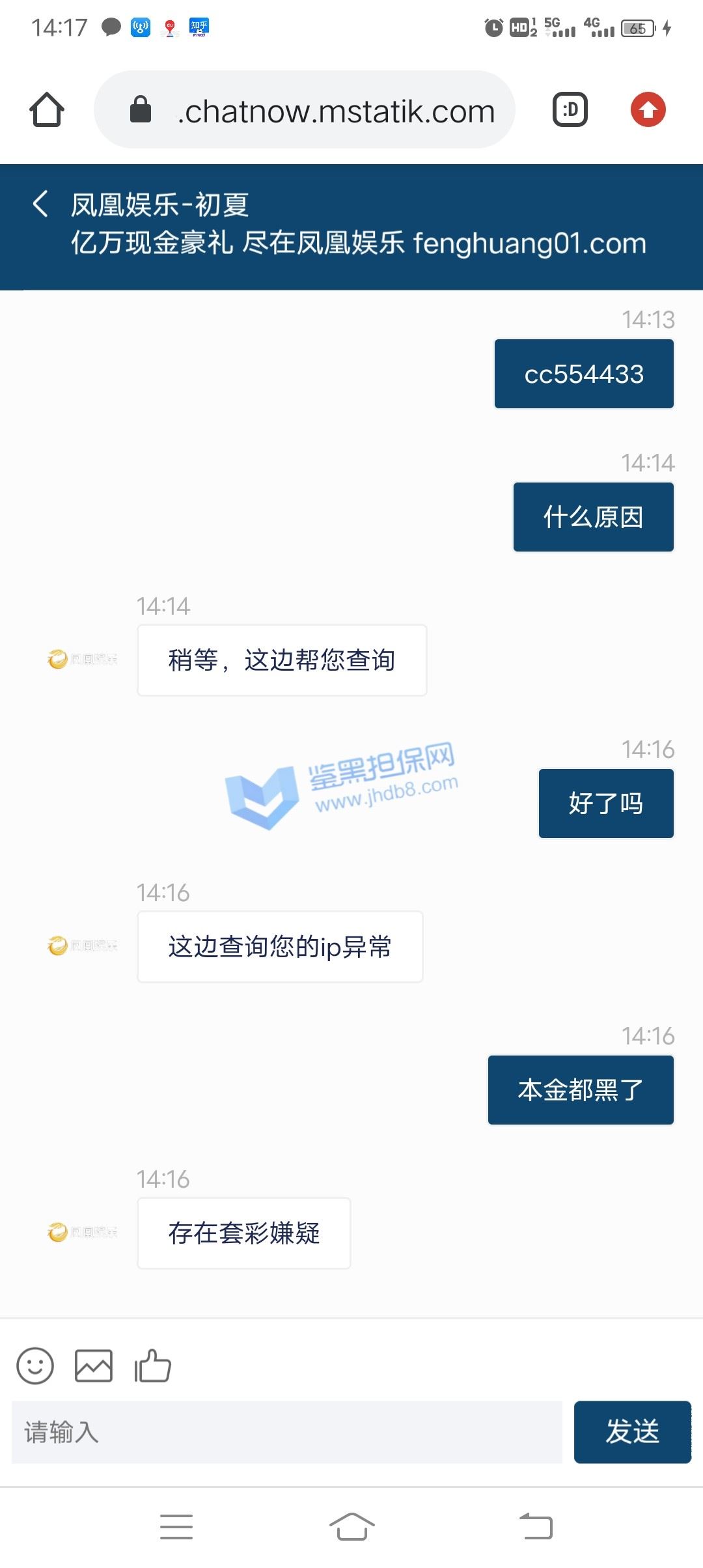Go back from the 凤凰娱乐-初夏 chat

(40, 204)
